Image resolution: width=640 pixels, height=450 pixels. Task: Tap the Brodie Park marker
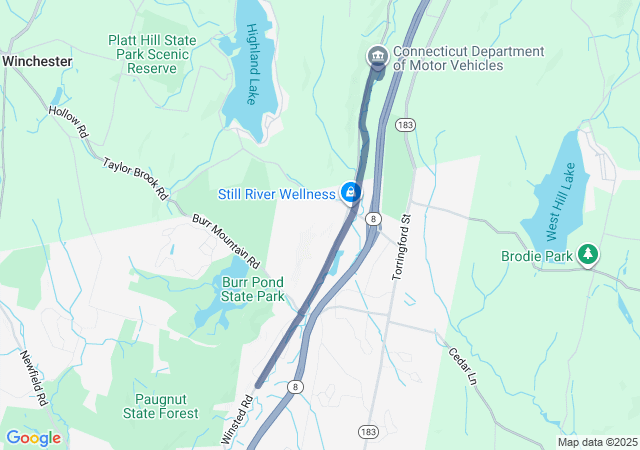[590, 255]
